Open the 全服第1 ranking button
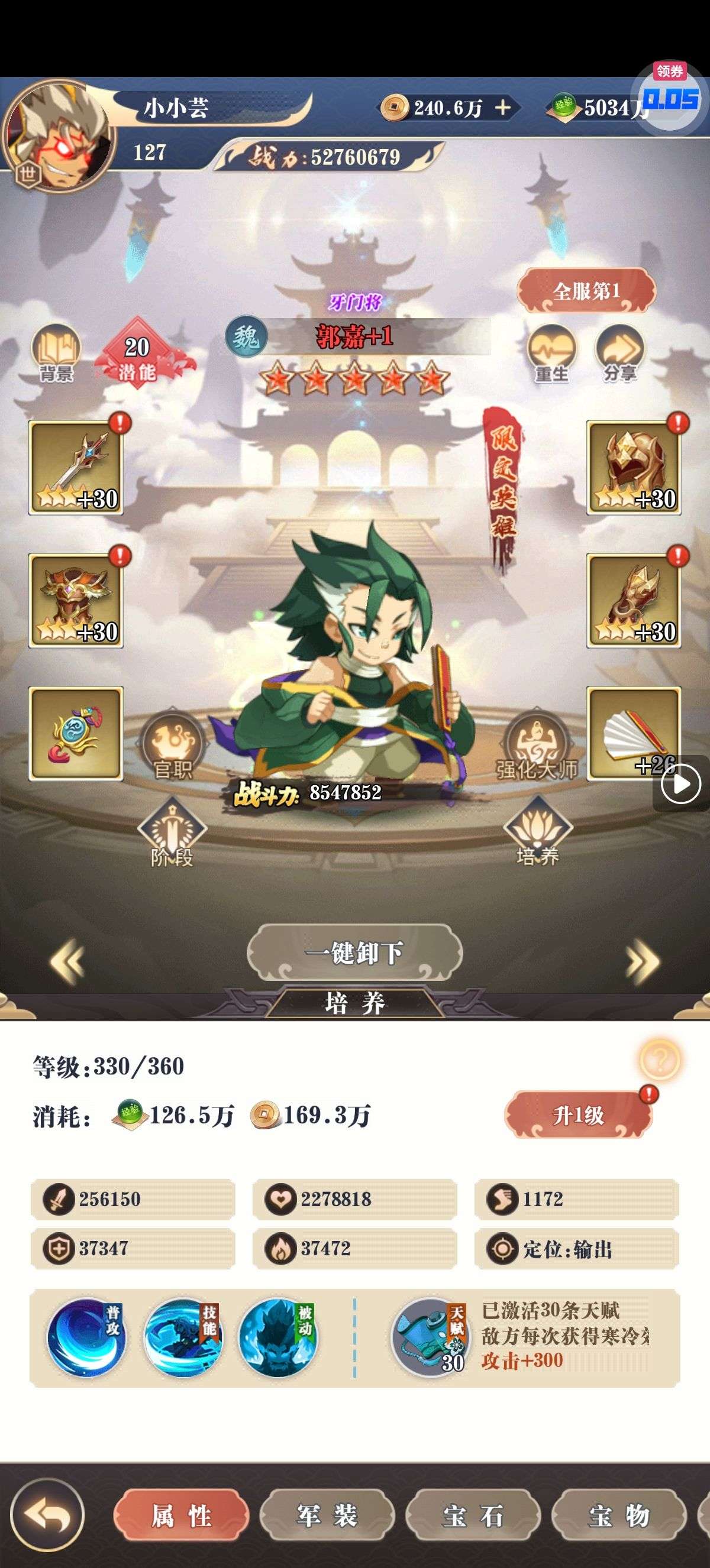Viewport: 710px width, 1568px height. click(586, 291)
